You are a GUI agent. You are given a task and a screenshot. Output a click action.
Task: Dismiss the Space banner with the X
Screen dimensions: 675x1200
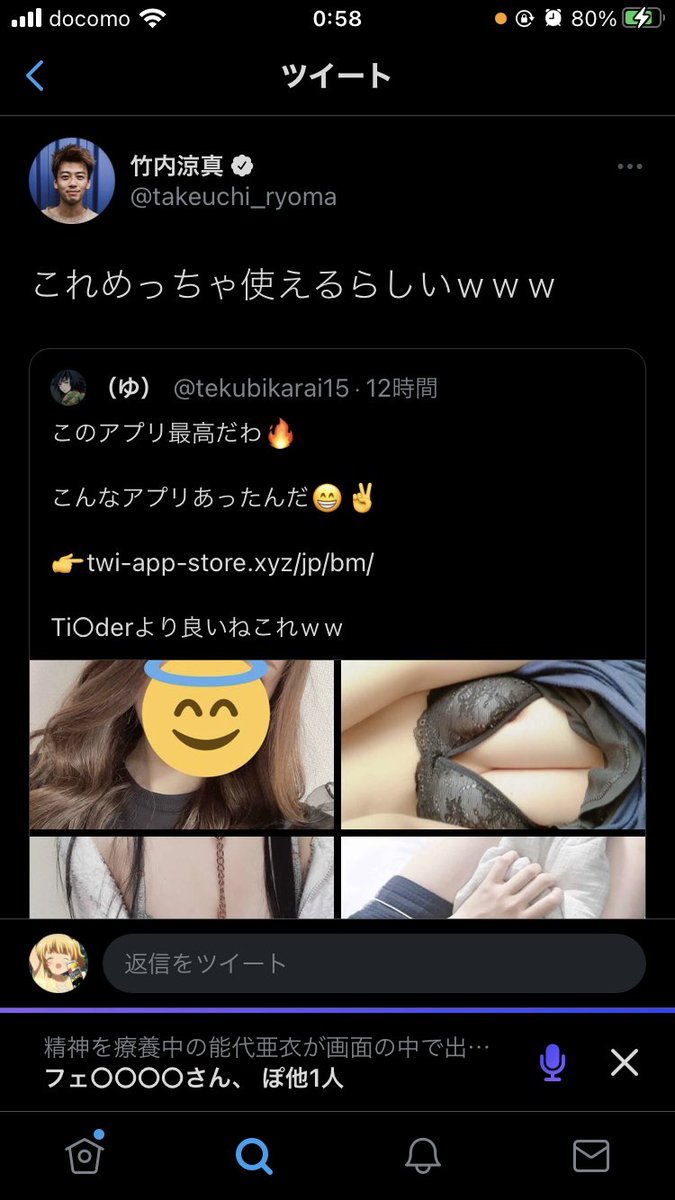[624, 1062]
